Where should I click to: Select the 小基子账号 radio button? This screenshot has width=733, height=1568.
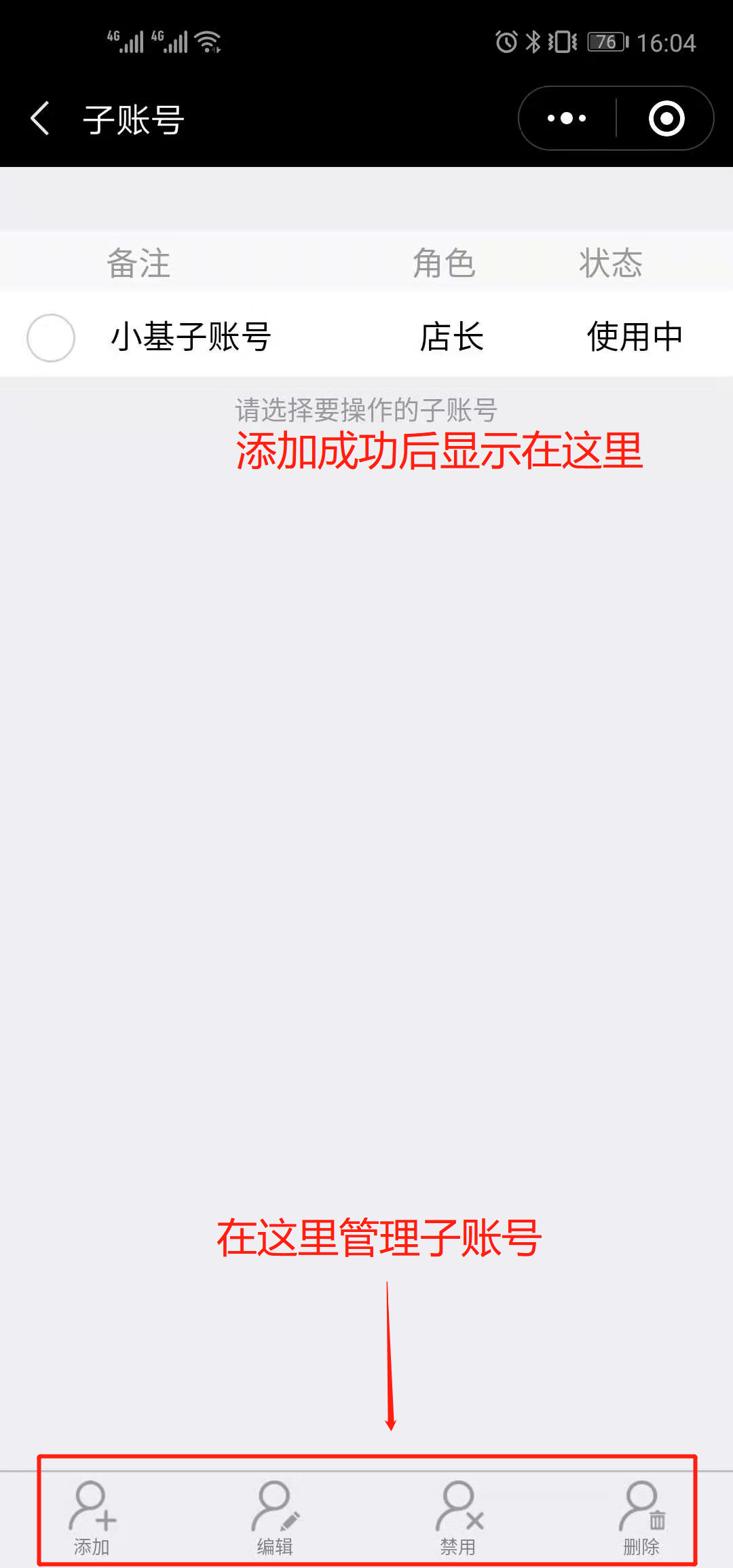click(x=51, y=337)
